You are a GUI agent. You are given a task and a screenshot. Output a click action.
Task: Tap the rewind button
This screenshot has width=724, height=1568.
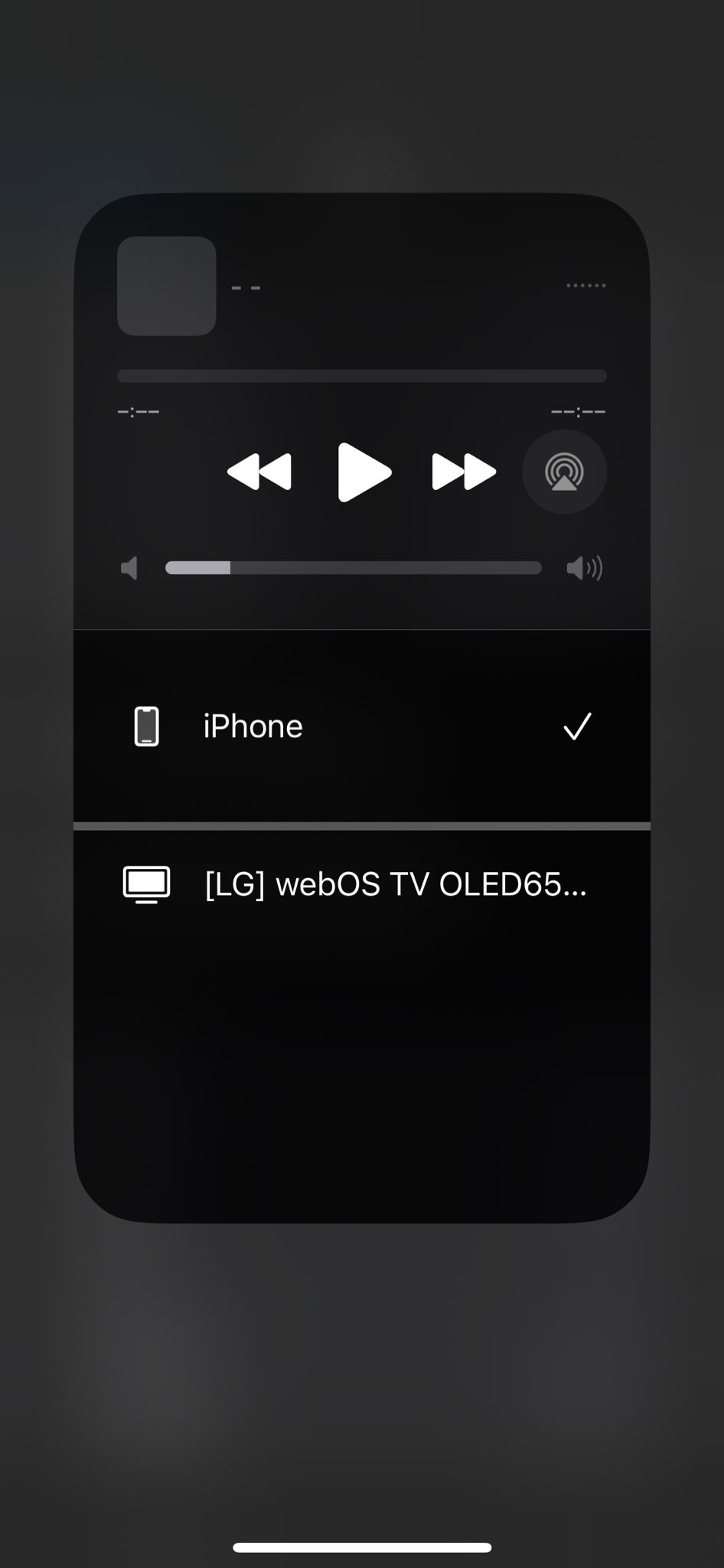pos(259,472)
